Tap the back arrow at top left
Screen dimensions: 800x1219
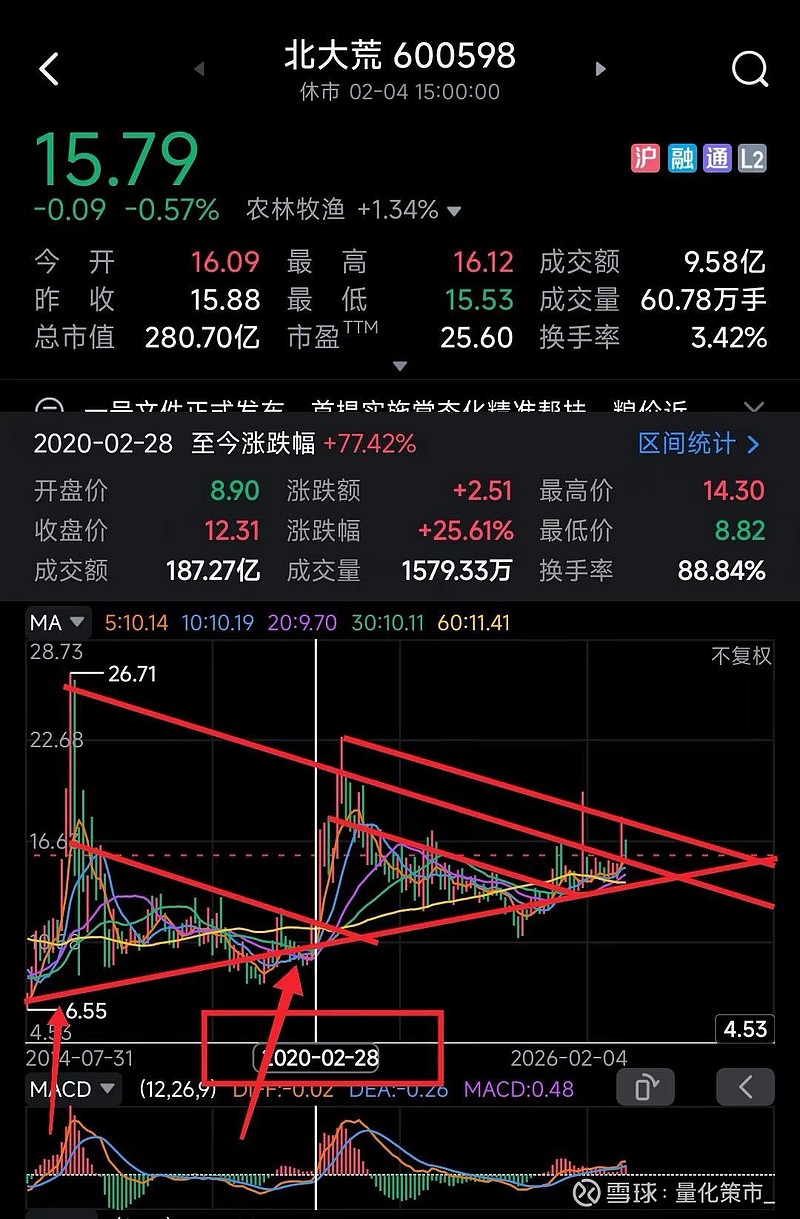pos(50,68)
